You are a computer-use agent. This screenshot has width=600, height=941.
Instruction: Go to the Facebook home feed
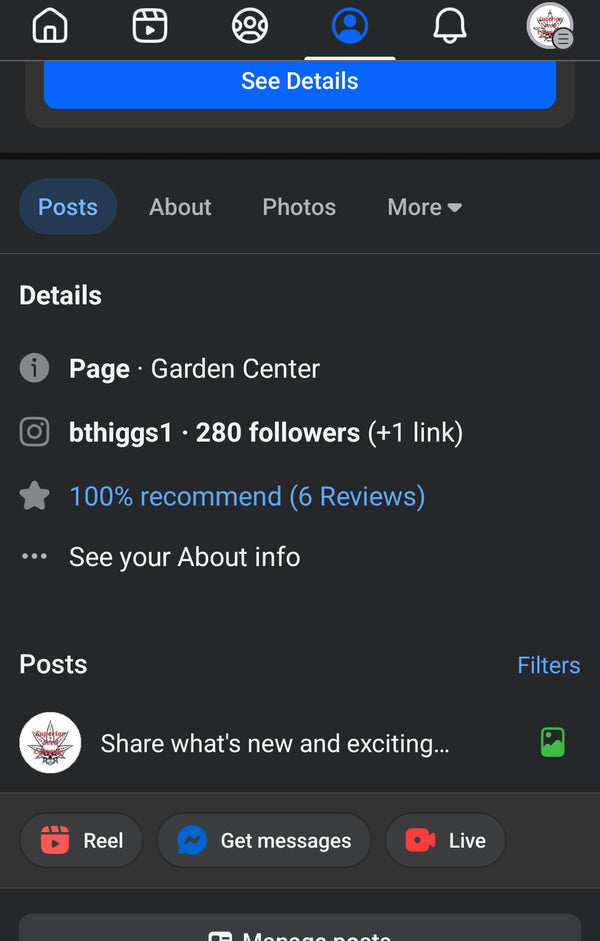point(50,26)
